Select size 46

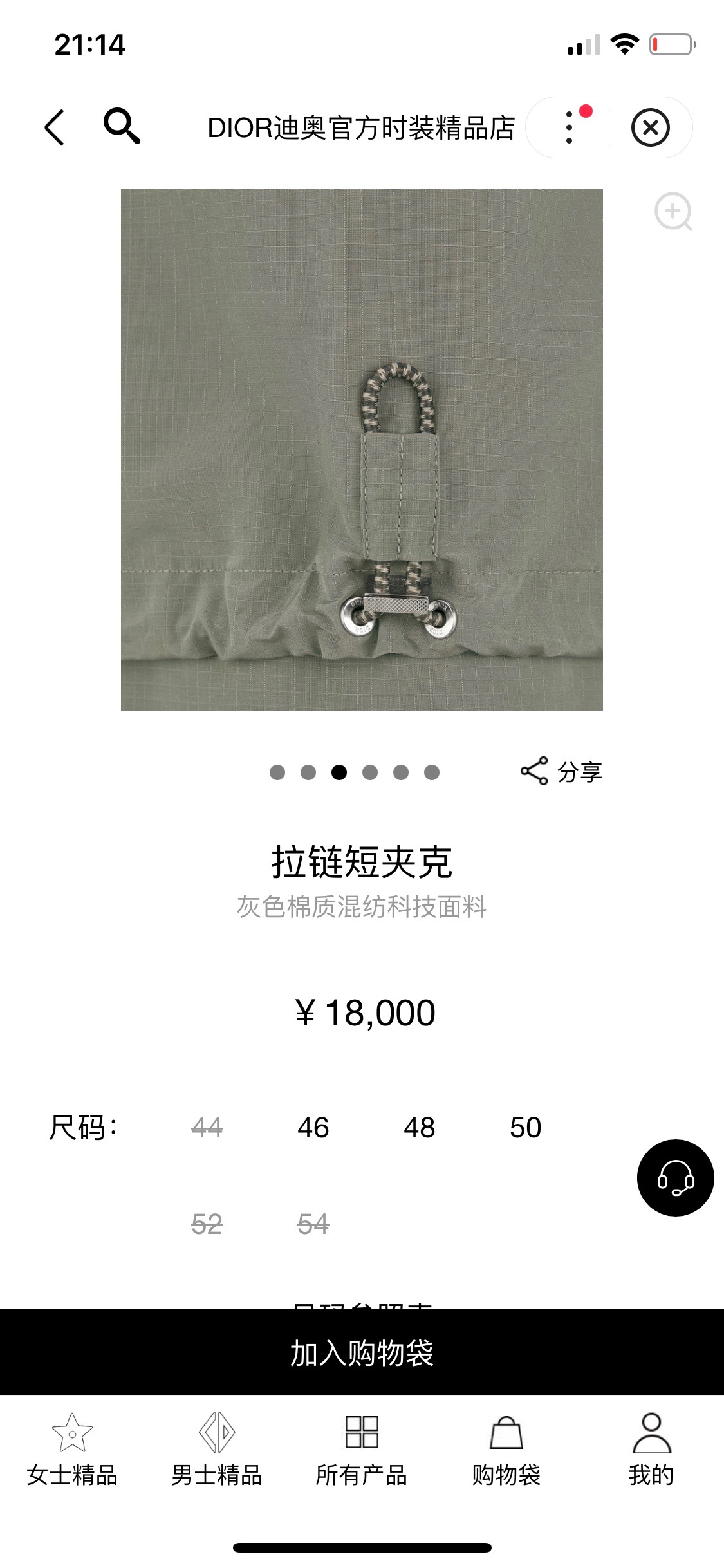click(x=313, y=1128)
